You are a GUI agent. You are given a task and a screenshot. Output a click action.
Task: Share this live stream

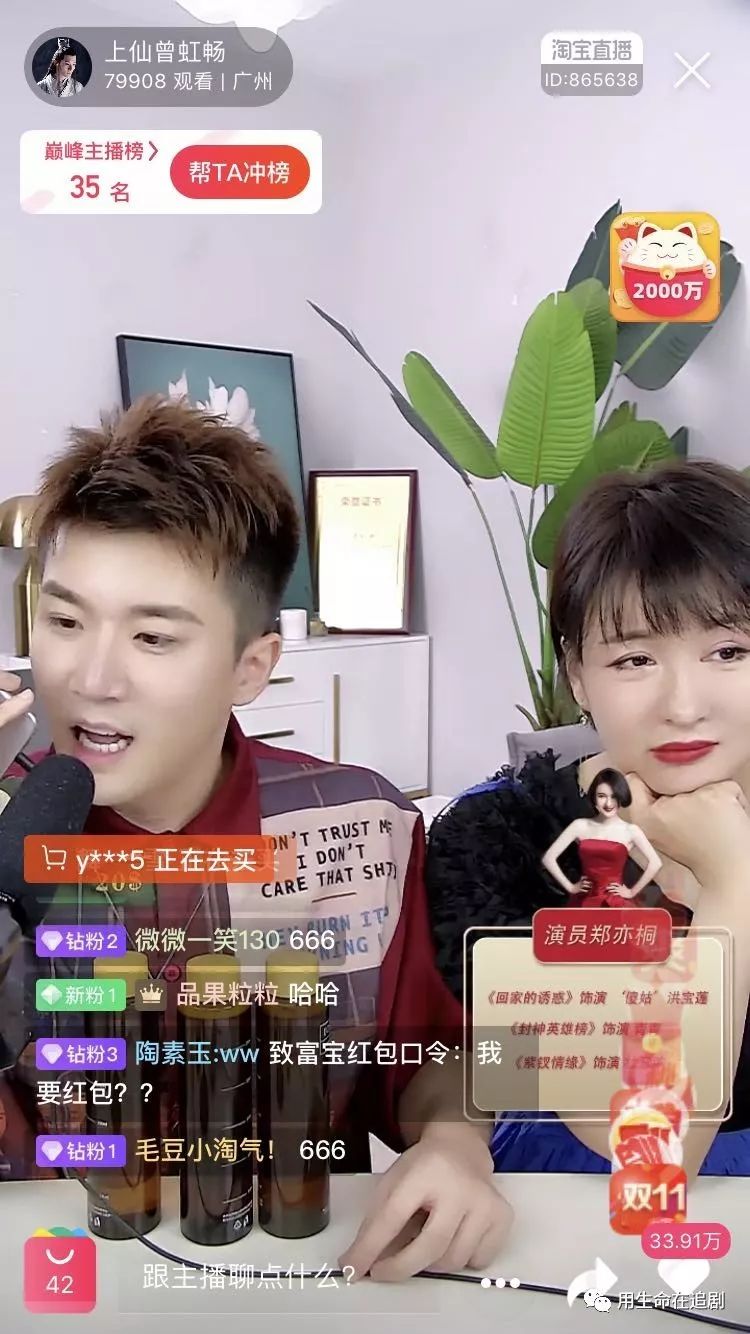pos(598,1277)
